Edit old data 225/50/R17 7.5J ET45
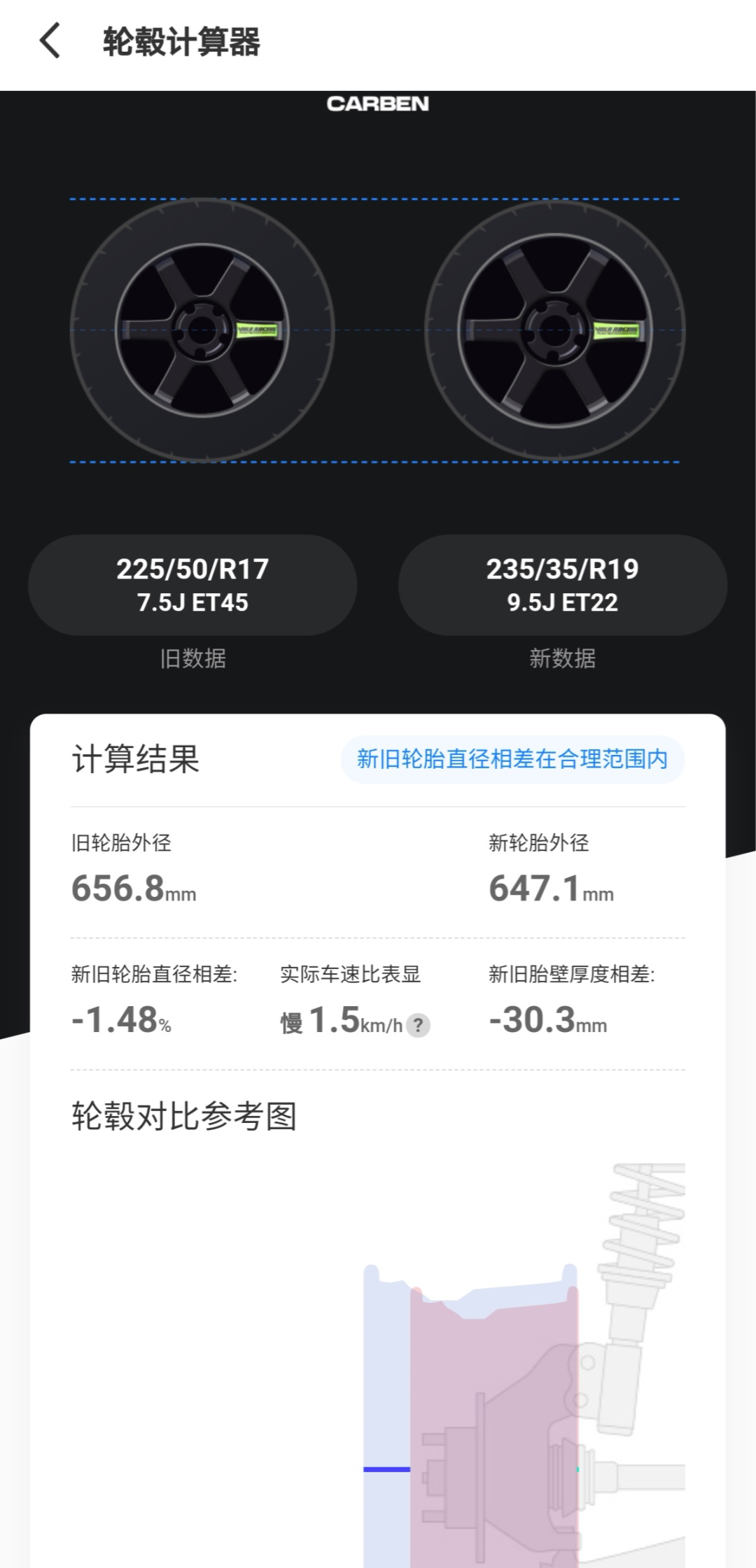This screenshot has height=1568, width=756. pyautogui.click(x=192, y=585)
